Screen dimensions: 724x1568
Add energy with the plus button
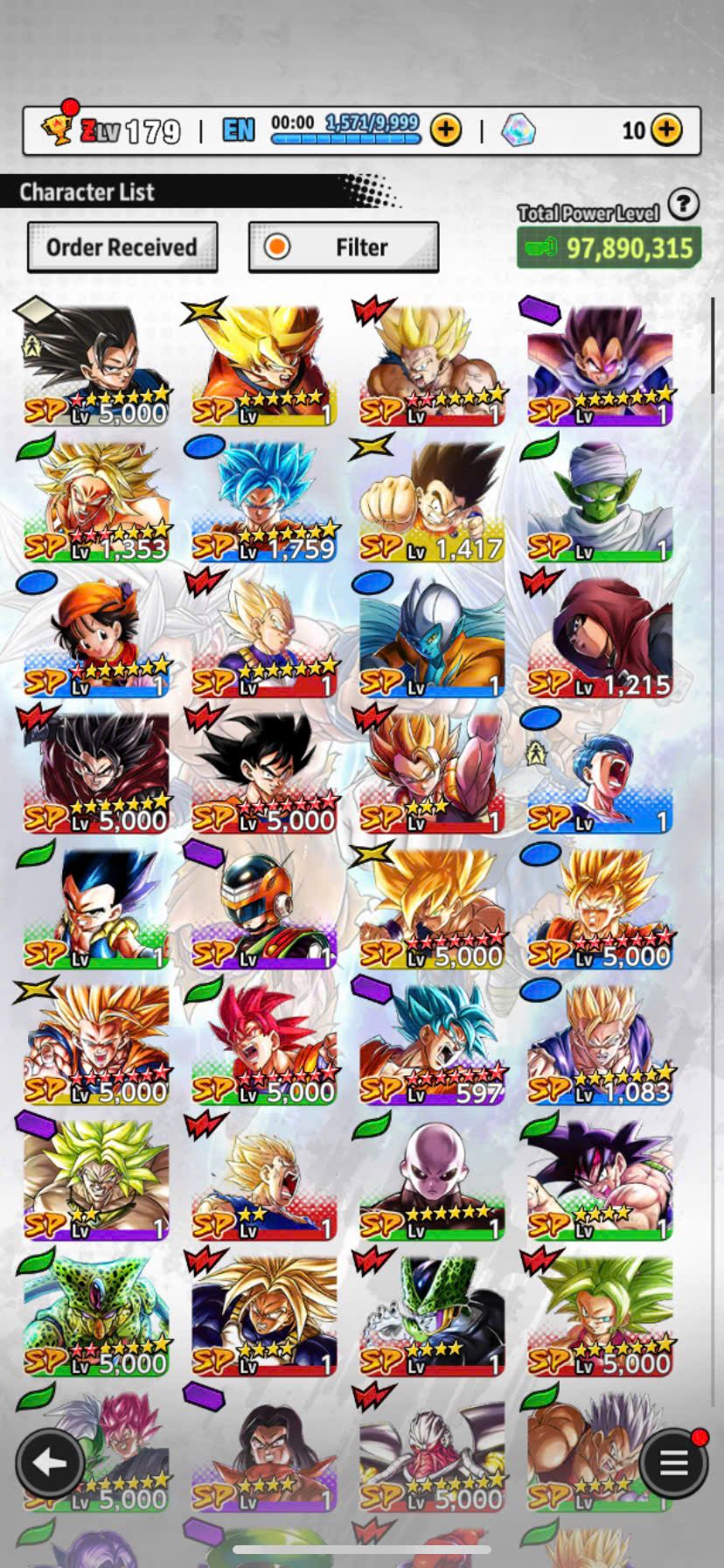click(446, 130)
